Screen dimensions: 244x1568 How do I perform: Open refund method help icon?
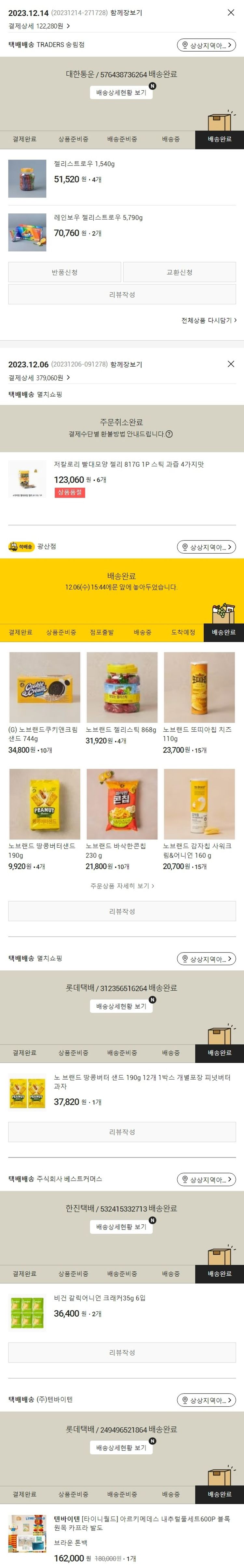pos(169,434)
